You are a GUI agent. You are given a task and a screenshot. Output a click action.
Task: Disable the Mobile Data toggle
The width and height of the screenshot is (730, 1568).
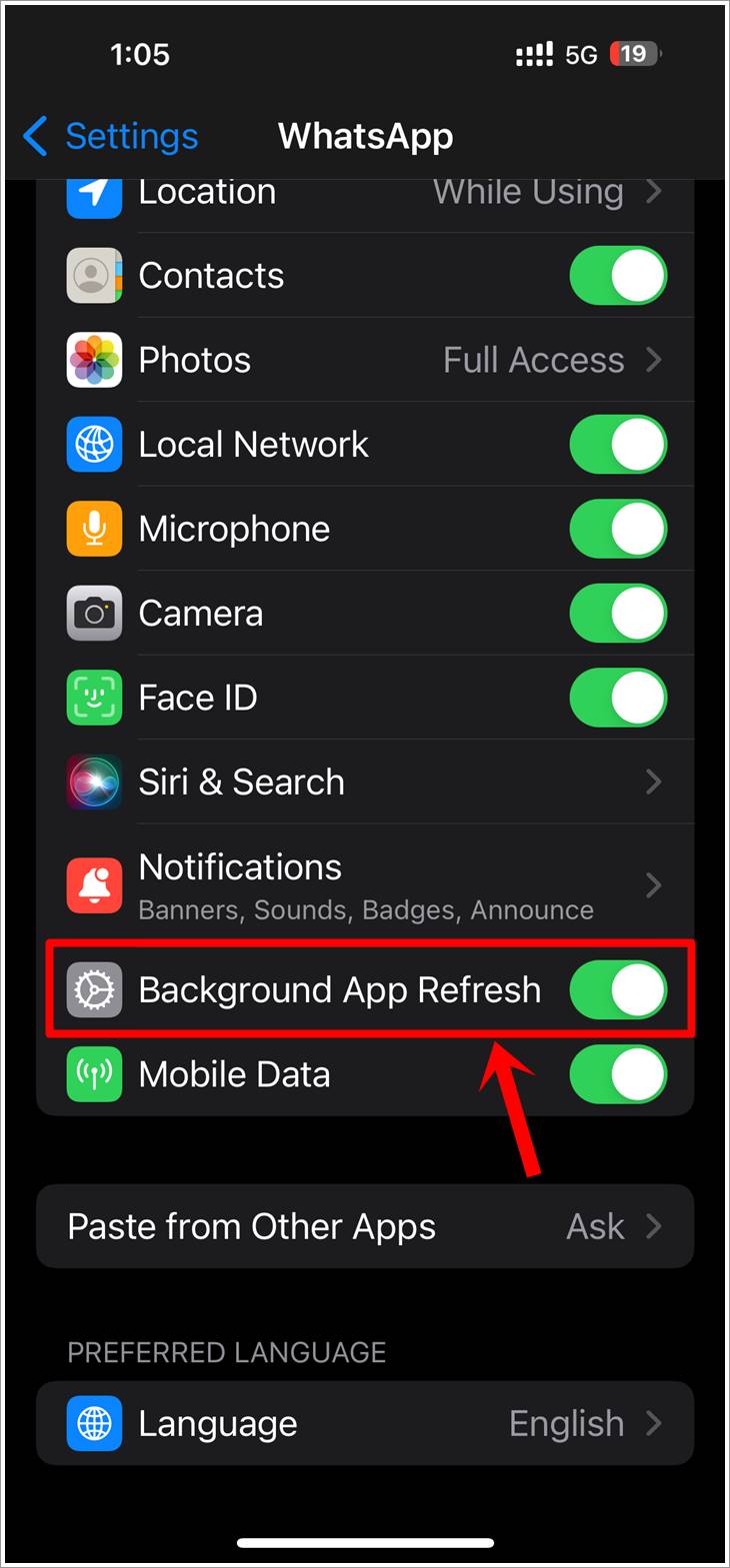tap(618, 1073)
